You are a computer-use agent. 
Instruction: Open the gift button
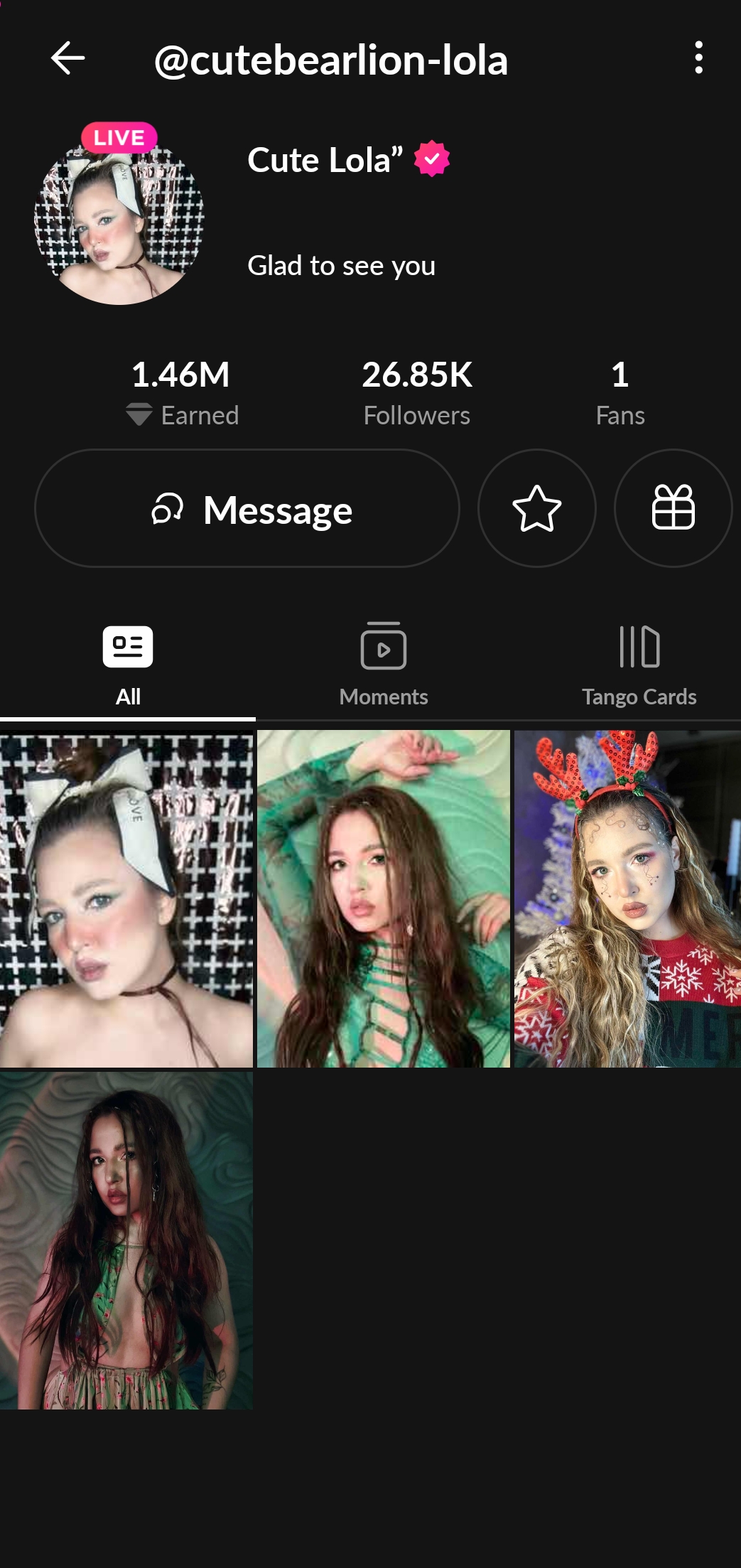pyautogui.click(x=672, y=509)
